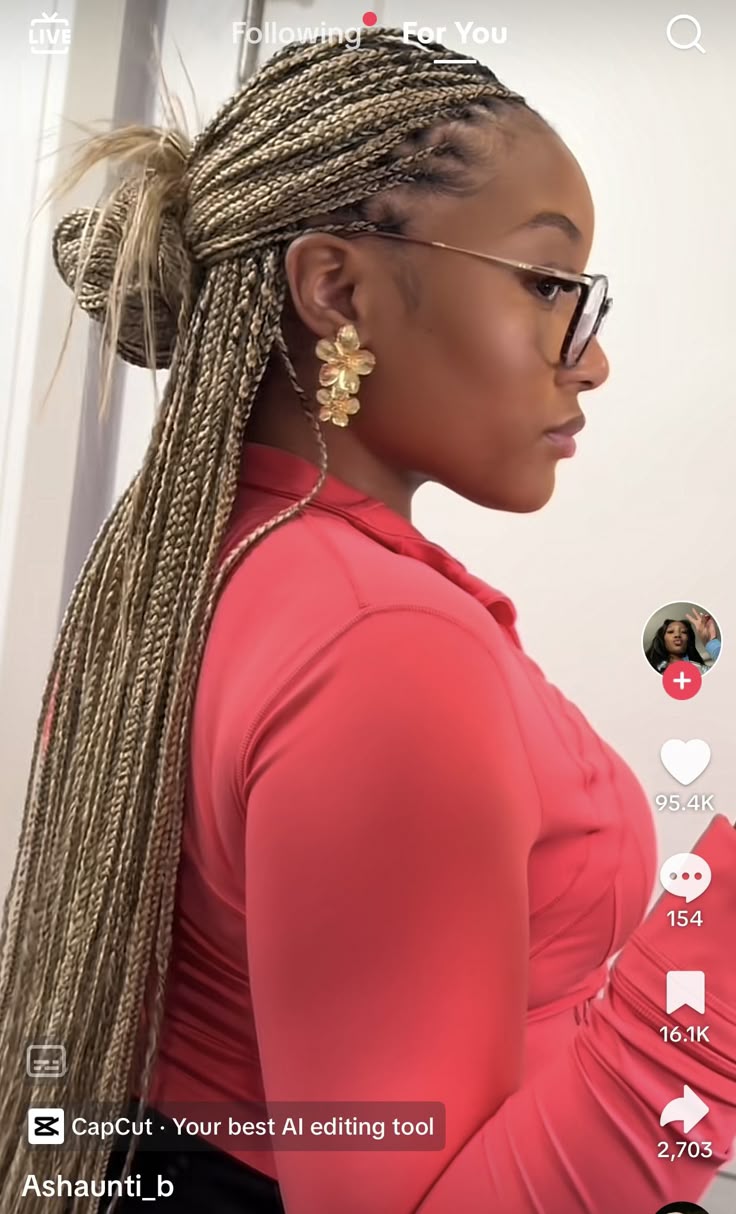The image size is (736, 1214).
Task: Switch to the Following feed
Action: coord(296,34)
